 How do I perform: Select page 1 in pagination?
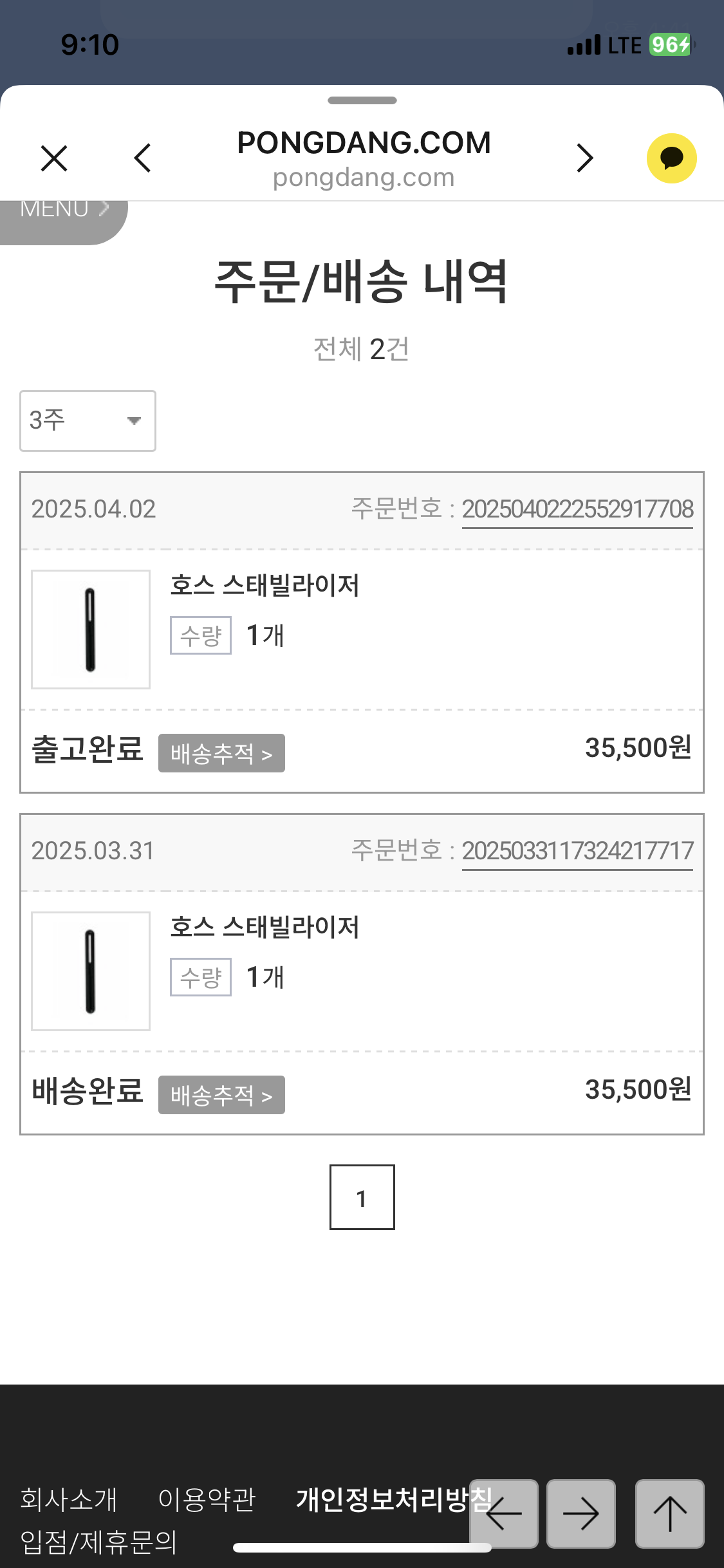362,1197
